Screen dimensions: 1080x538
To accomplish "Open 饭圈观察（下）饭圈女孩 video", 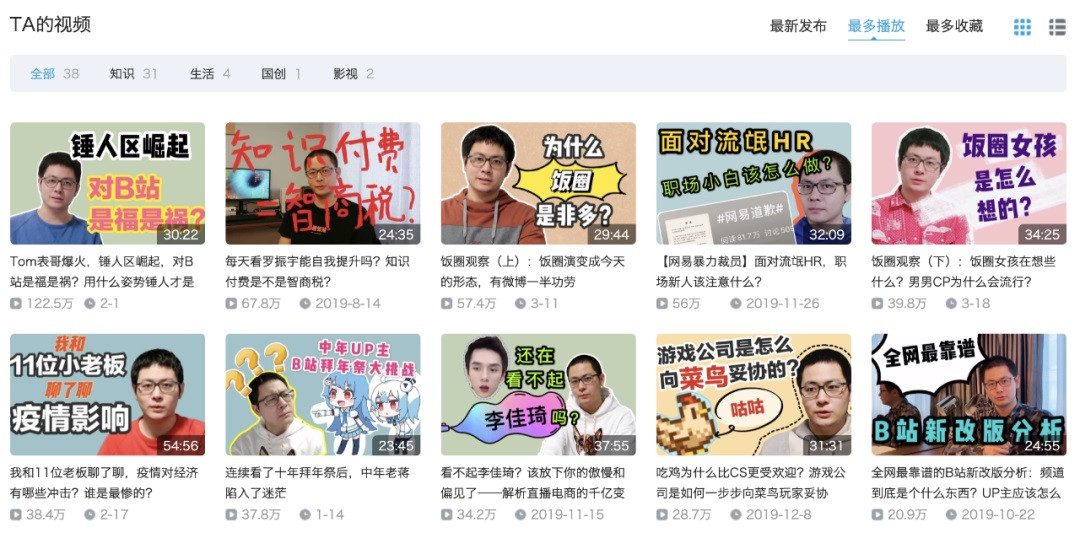I will click(x=968, y=183).
